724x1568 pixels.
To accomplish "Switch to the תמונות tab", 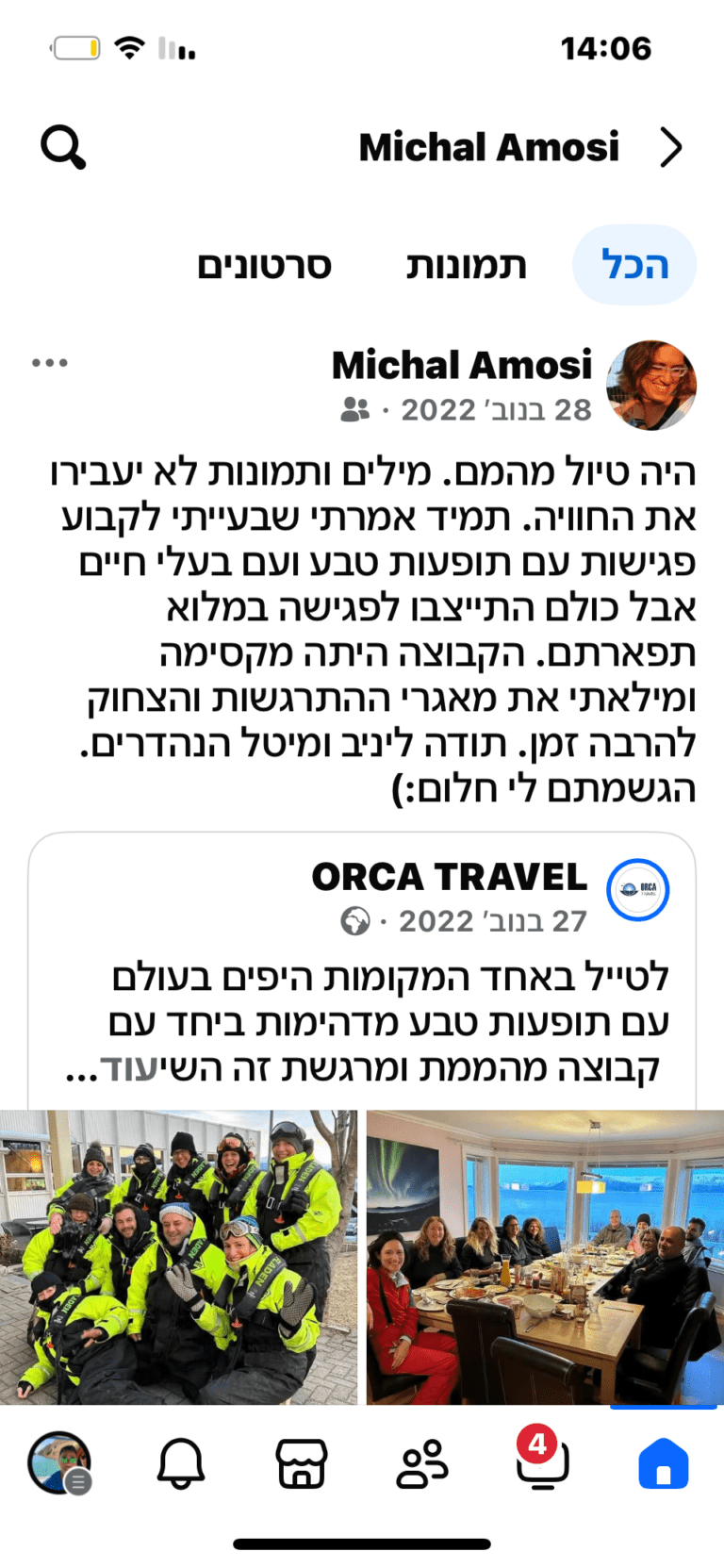I will click(x=466, y=265).
